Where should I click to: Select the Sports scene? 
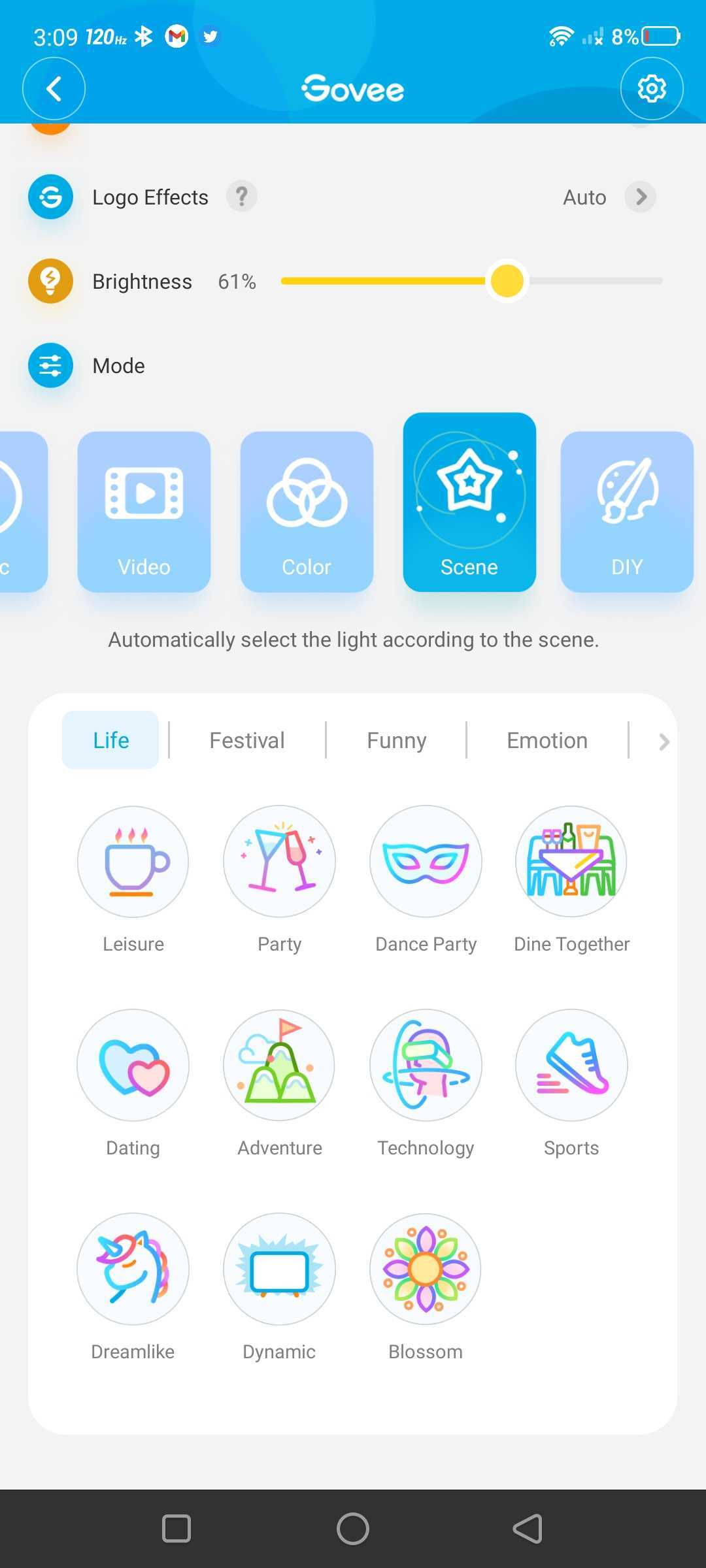tap(571, 1065)
